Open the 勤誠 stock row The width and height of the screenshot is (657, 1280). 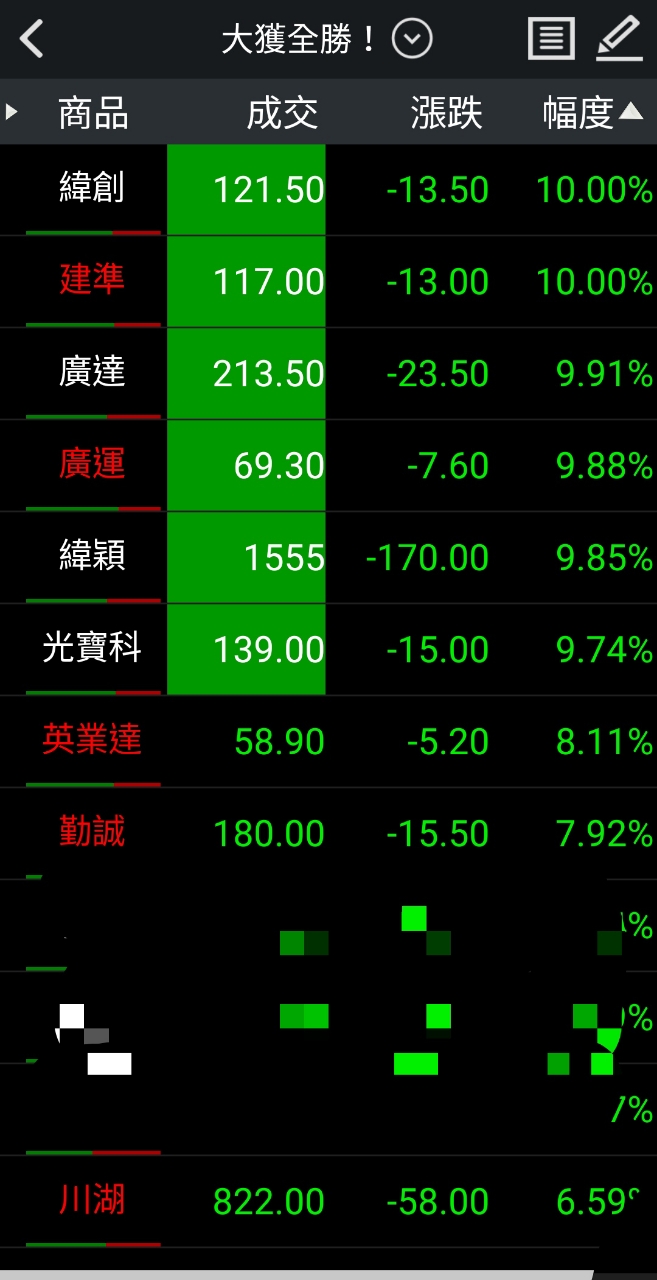click(328, 834)
